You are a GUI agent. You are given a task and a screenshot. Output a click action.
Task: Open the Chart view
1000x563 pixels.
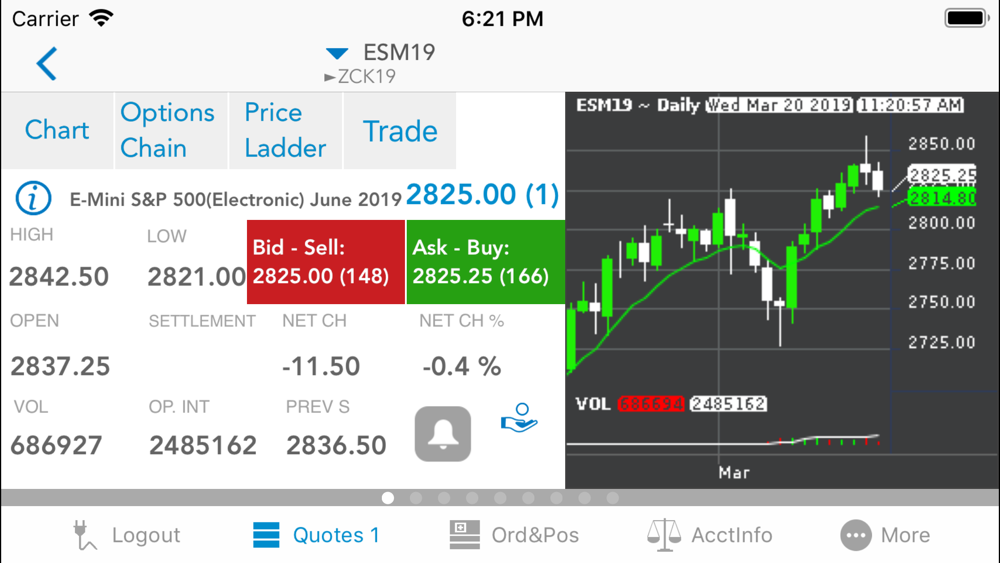(x=57, y=131)
